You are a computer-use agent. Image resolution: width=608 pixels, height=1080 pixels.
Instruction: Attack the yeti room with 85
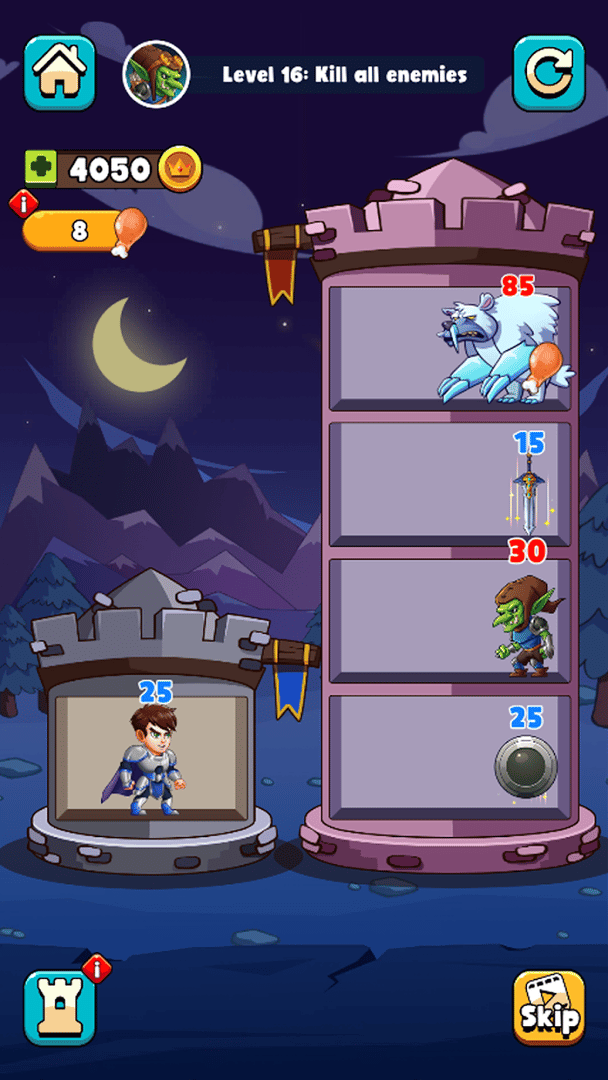coord(450,347)
